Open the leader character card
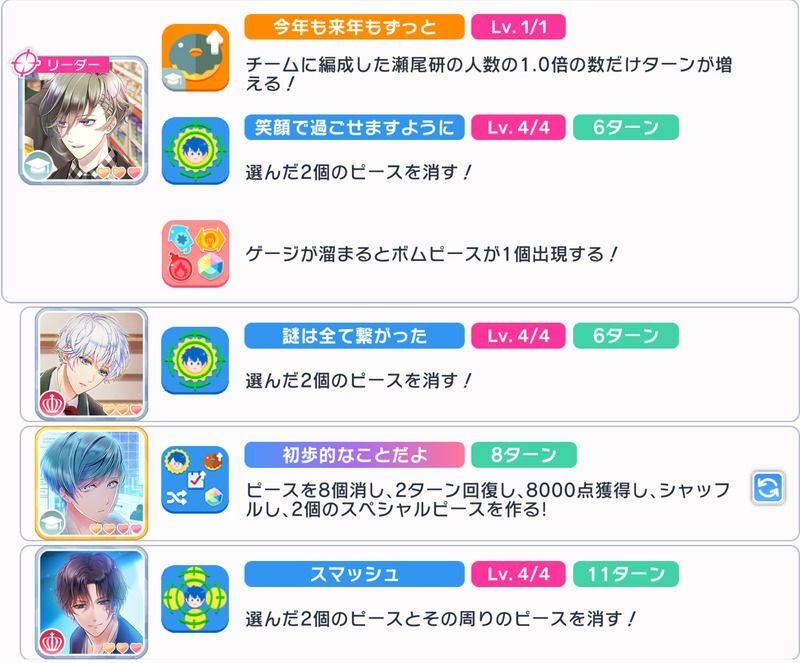 pyautogui.click(x=83, y=117)
